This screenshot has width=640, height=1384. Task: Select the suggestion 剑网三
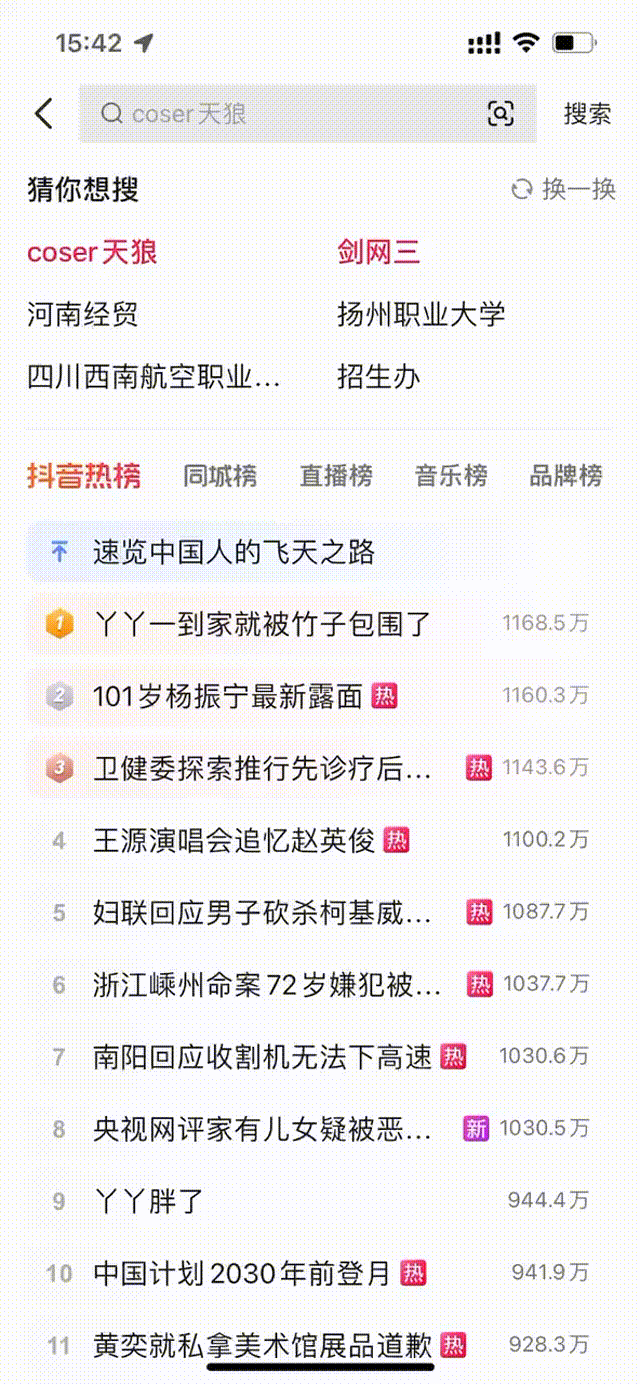(x=379, y=252)
